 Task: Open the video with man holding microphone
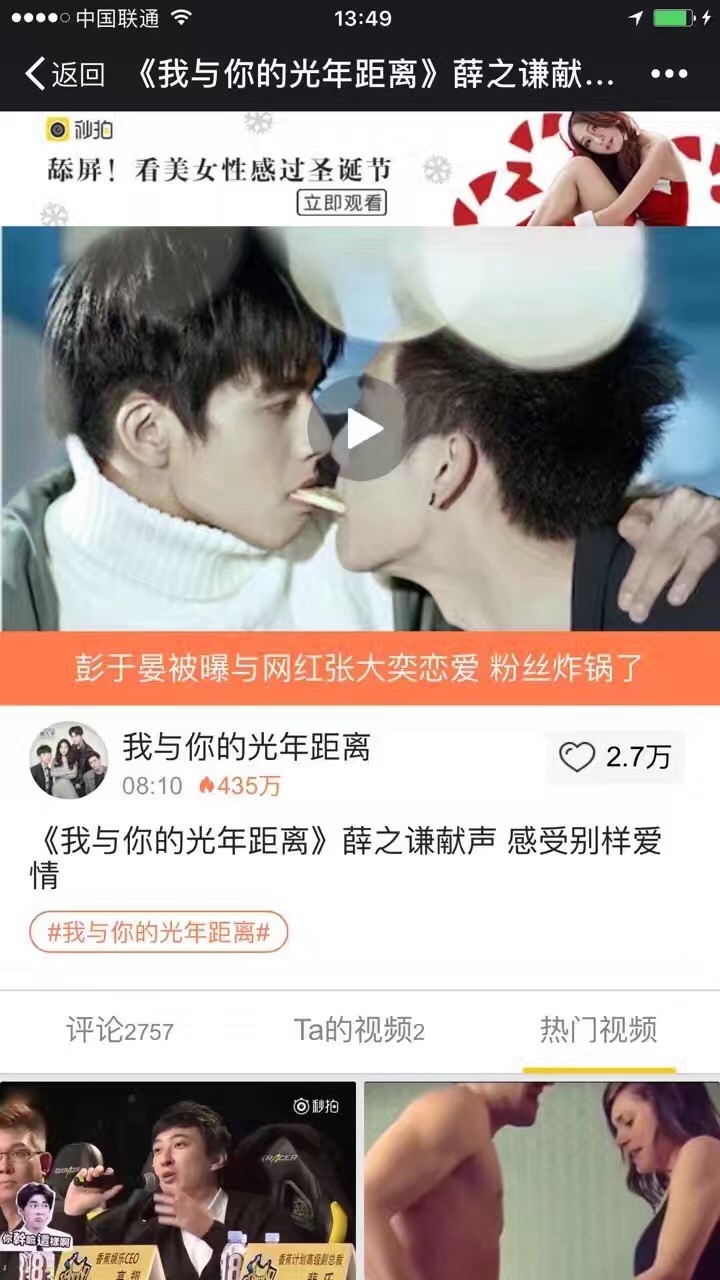[178, 1180]
